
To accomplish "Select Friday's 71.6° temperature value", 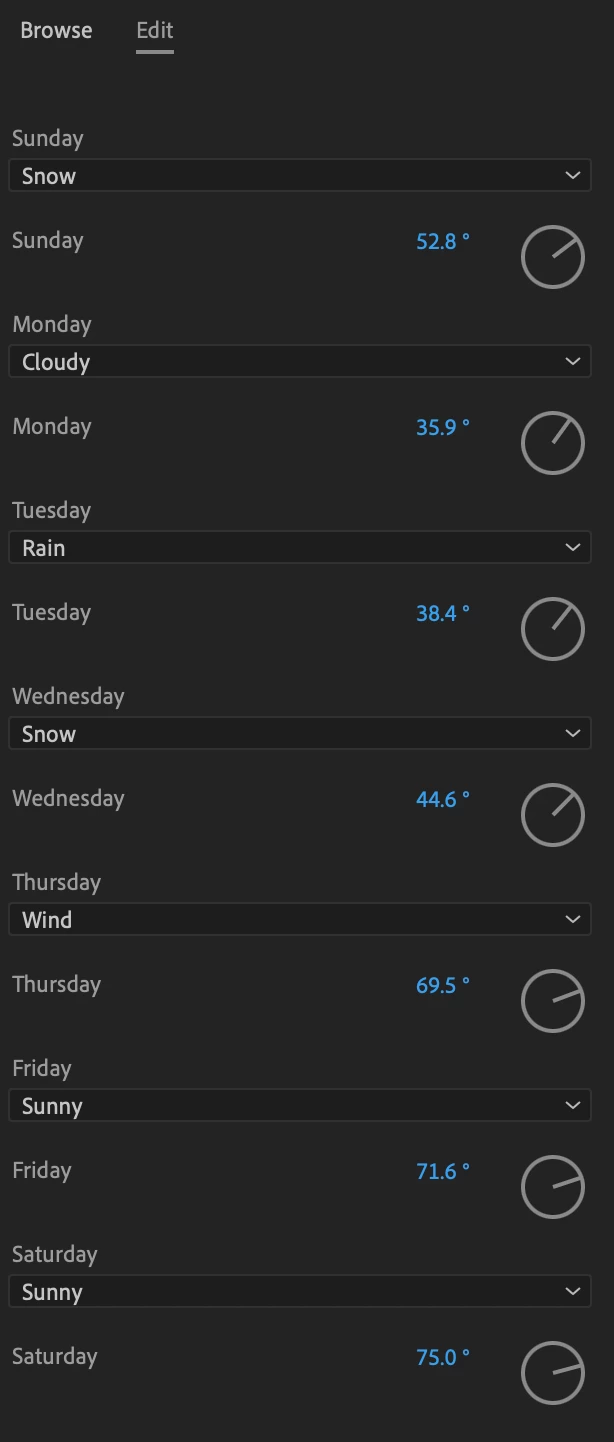I will [x=441, y=1171].
